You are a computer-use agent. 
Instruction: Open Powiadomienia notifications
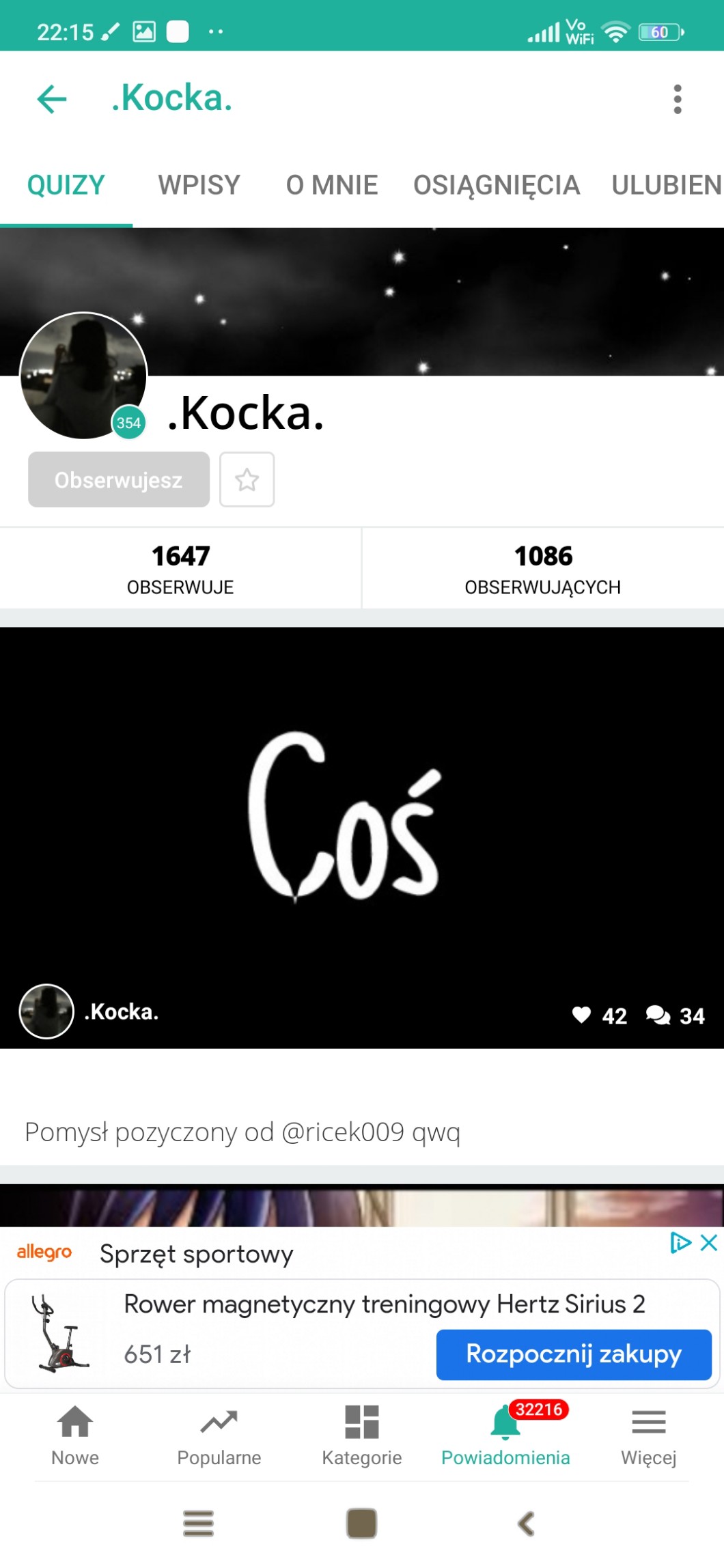(505, 1436)
